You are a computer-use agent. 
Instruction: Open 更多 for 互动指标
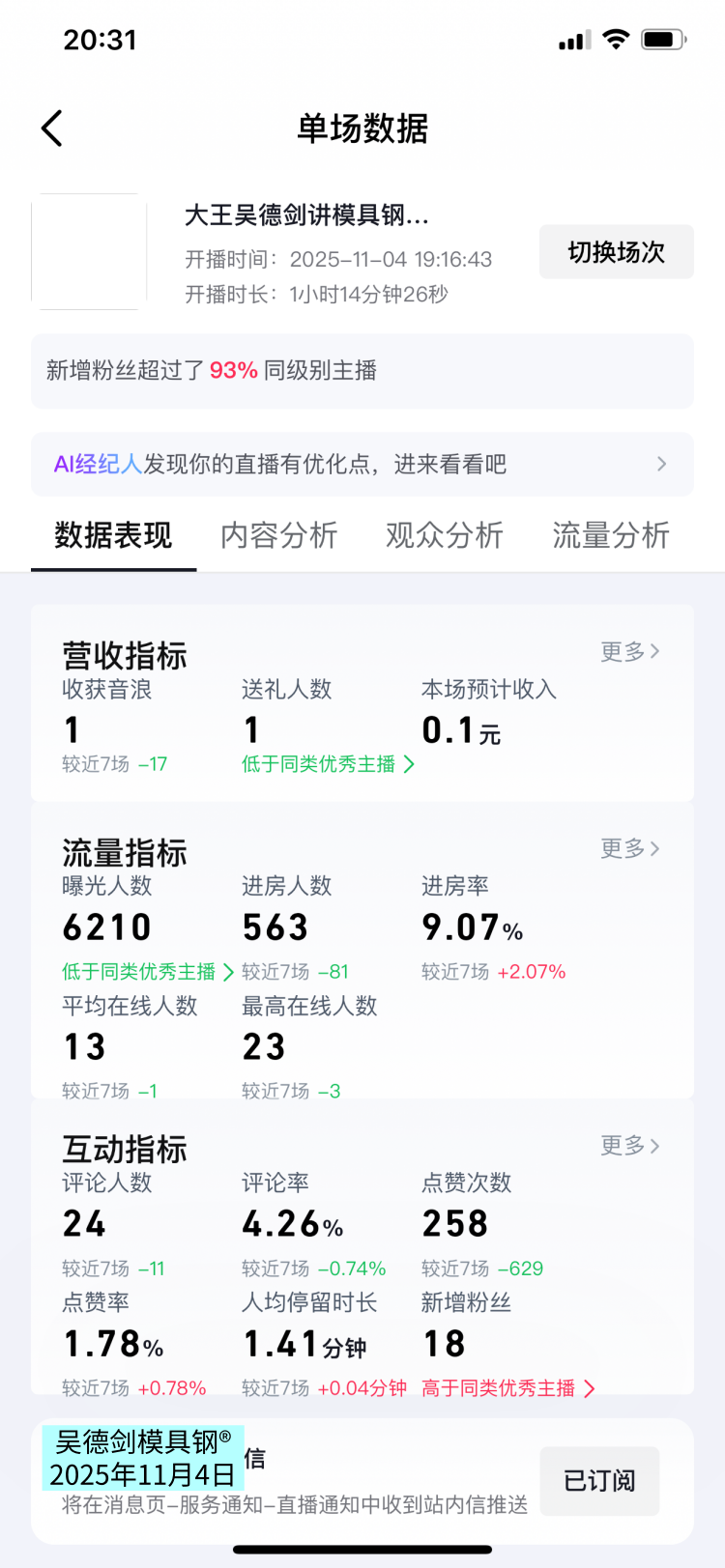click(x=629, y=1146)
